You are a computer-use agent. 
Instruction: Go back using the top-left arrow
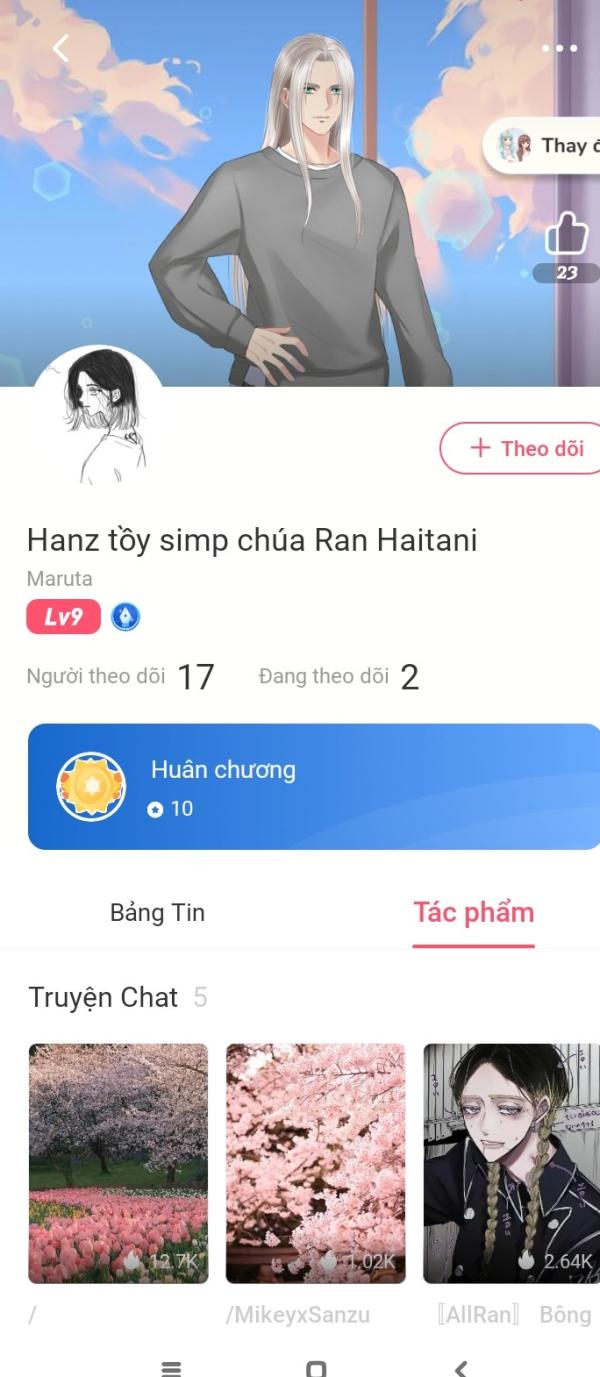point(61,48)
